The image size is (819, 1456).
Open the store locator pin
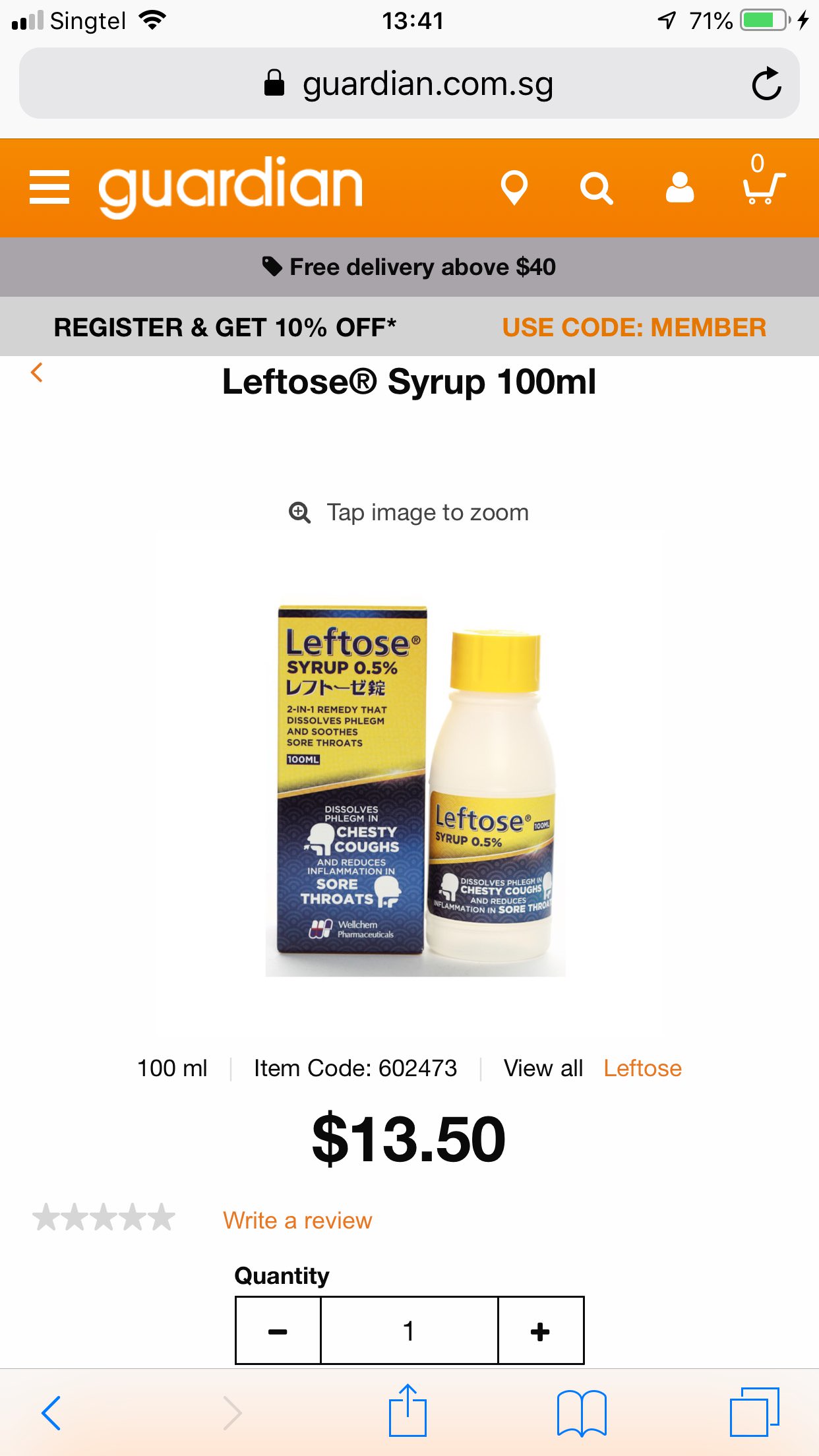[514, 188]
